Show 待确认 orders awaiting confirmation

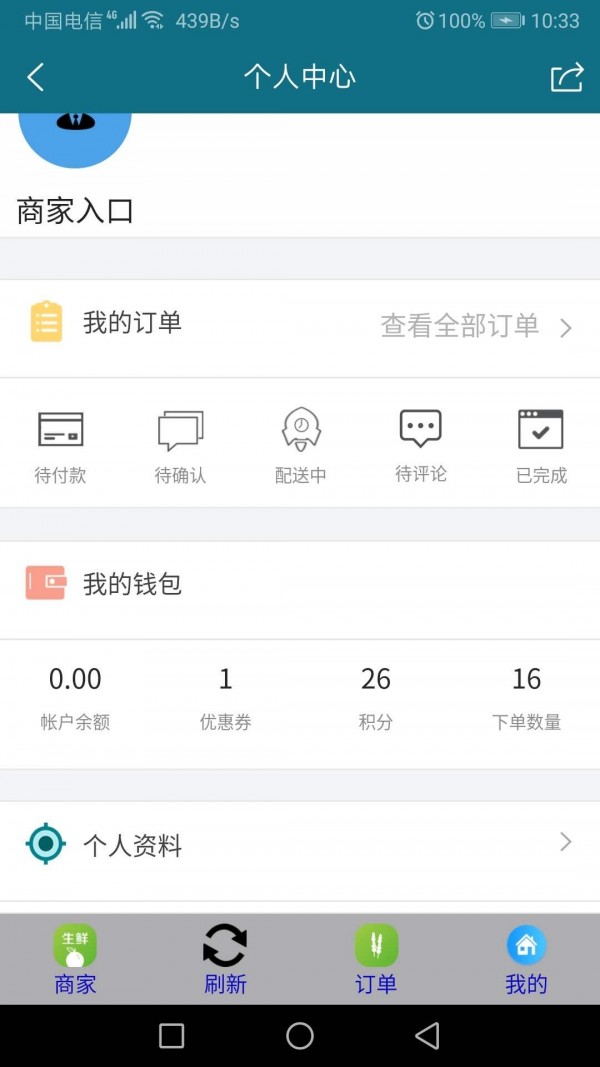[x=180, y=446]
